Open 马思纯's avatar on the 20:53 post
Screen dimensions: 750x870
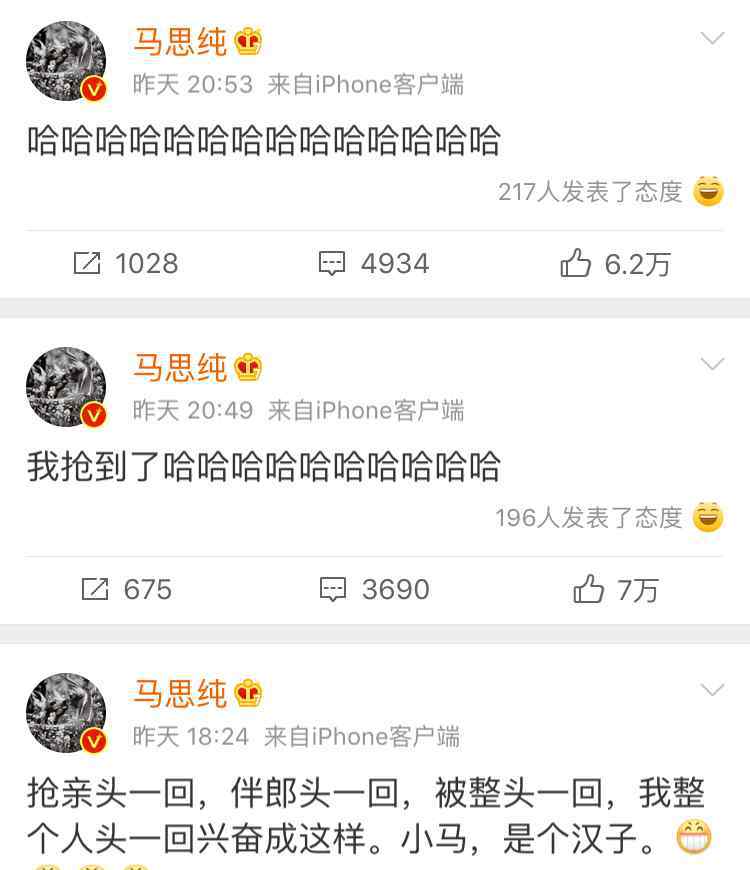(x=66, y=61)
